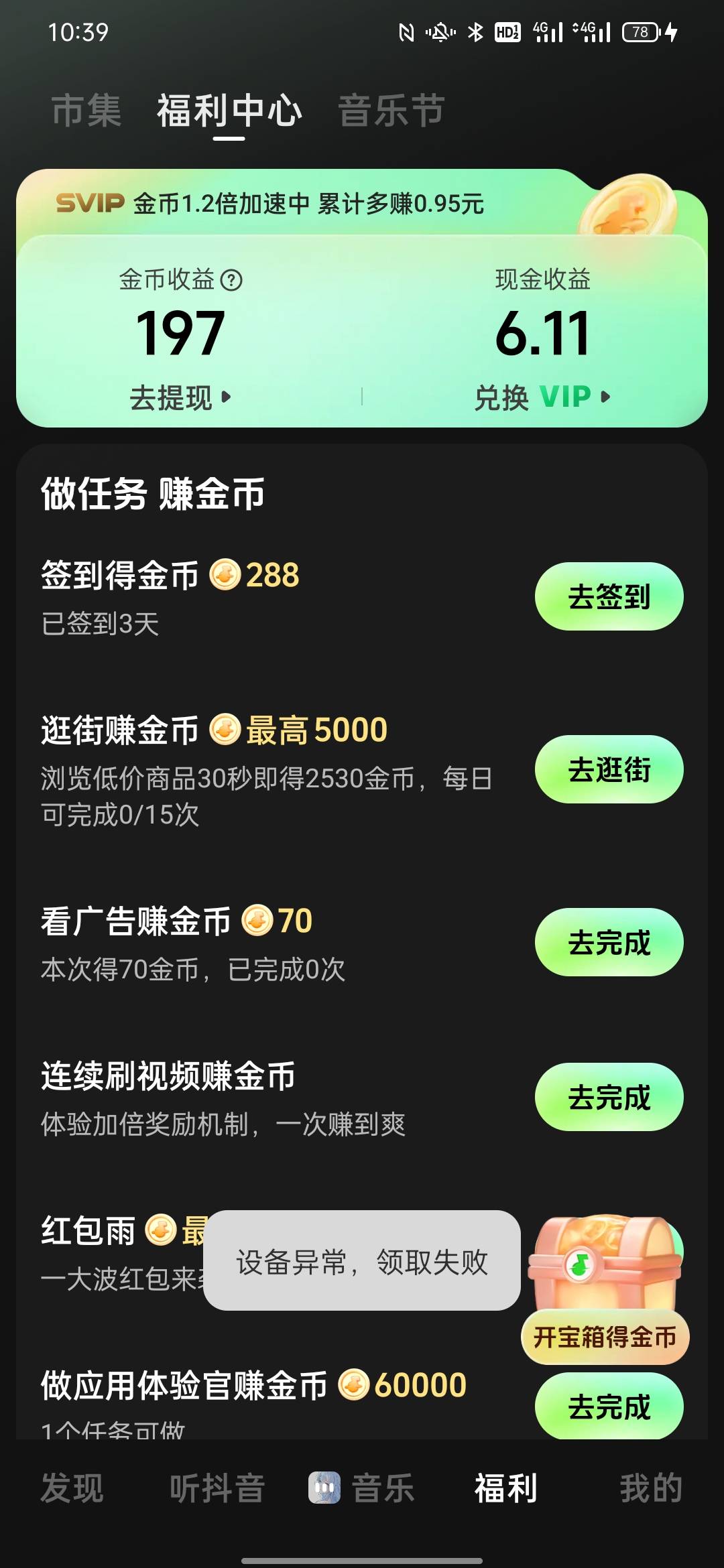This screenshot has height=1568, width=724.
Task: Switch to the 音乐 bottom tab
Action: pyautogui.click(x=362, y=1488)
